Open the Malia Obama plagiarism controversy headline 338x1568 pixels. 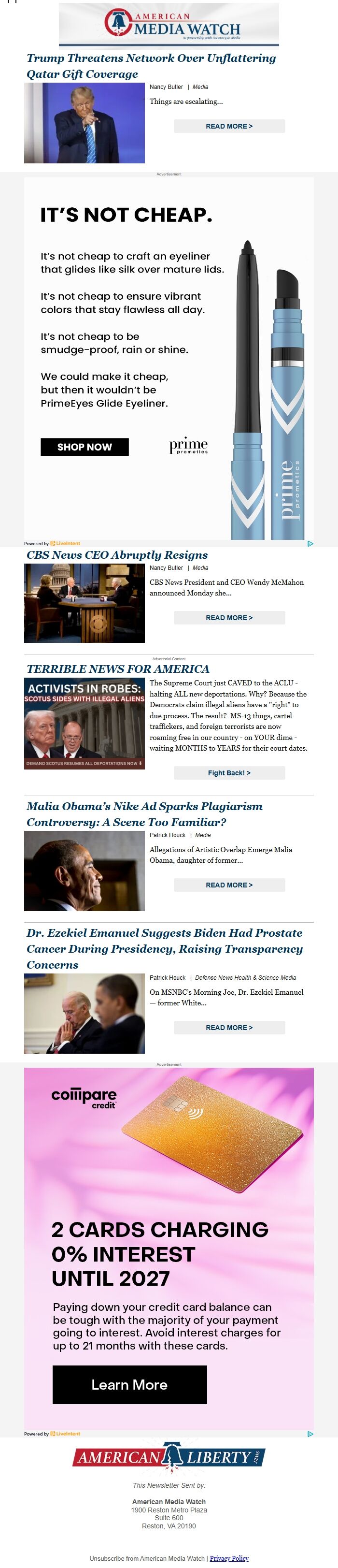[145, 814]
